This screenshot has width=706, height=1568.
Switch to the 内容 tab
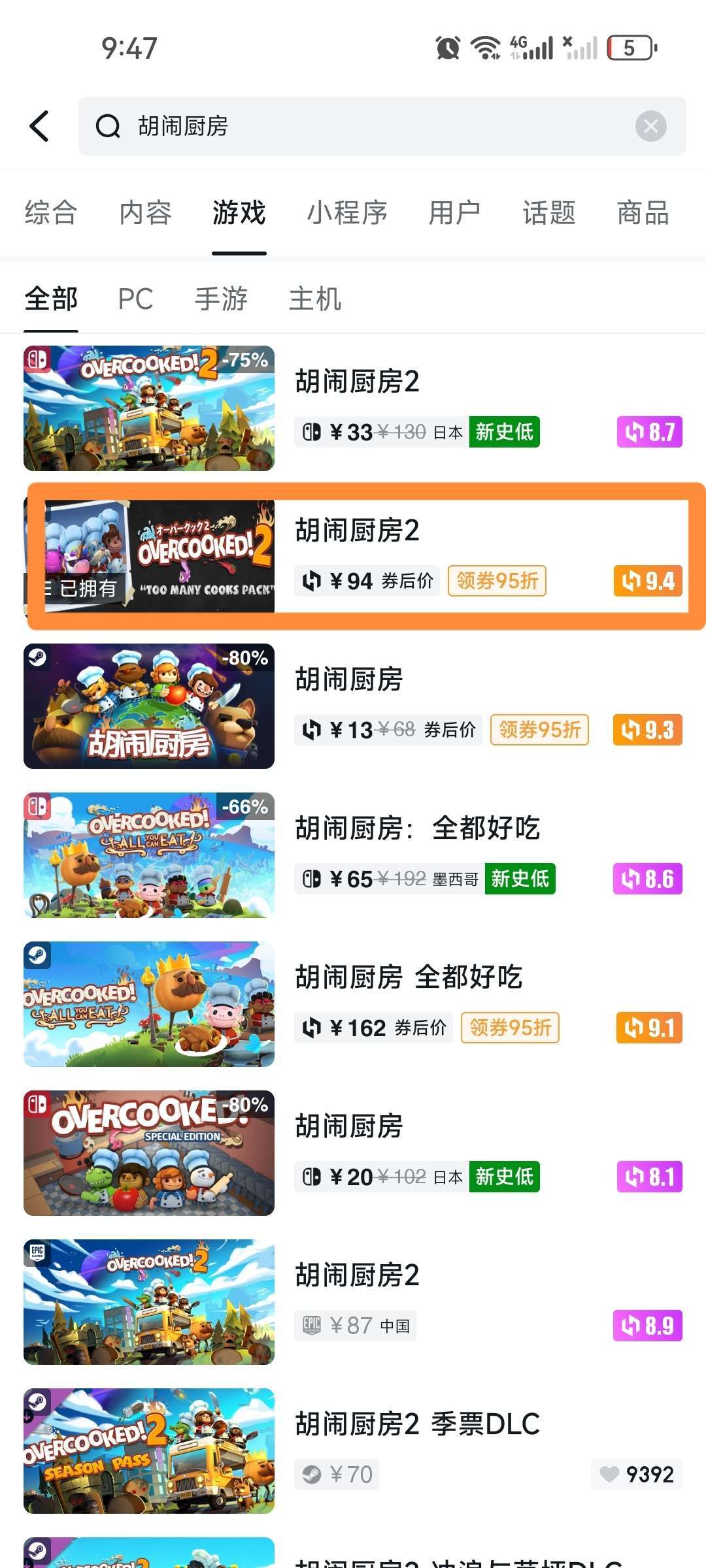click(x=145, y=213)
